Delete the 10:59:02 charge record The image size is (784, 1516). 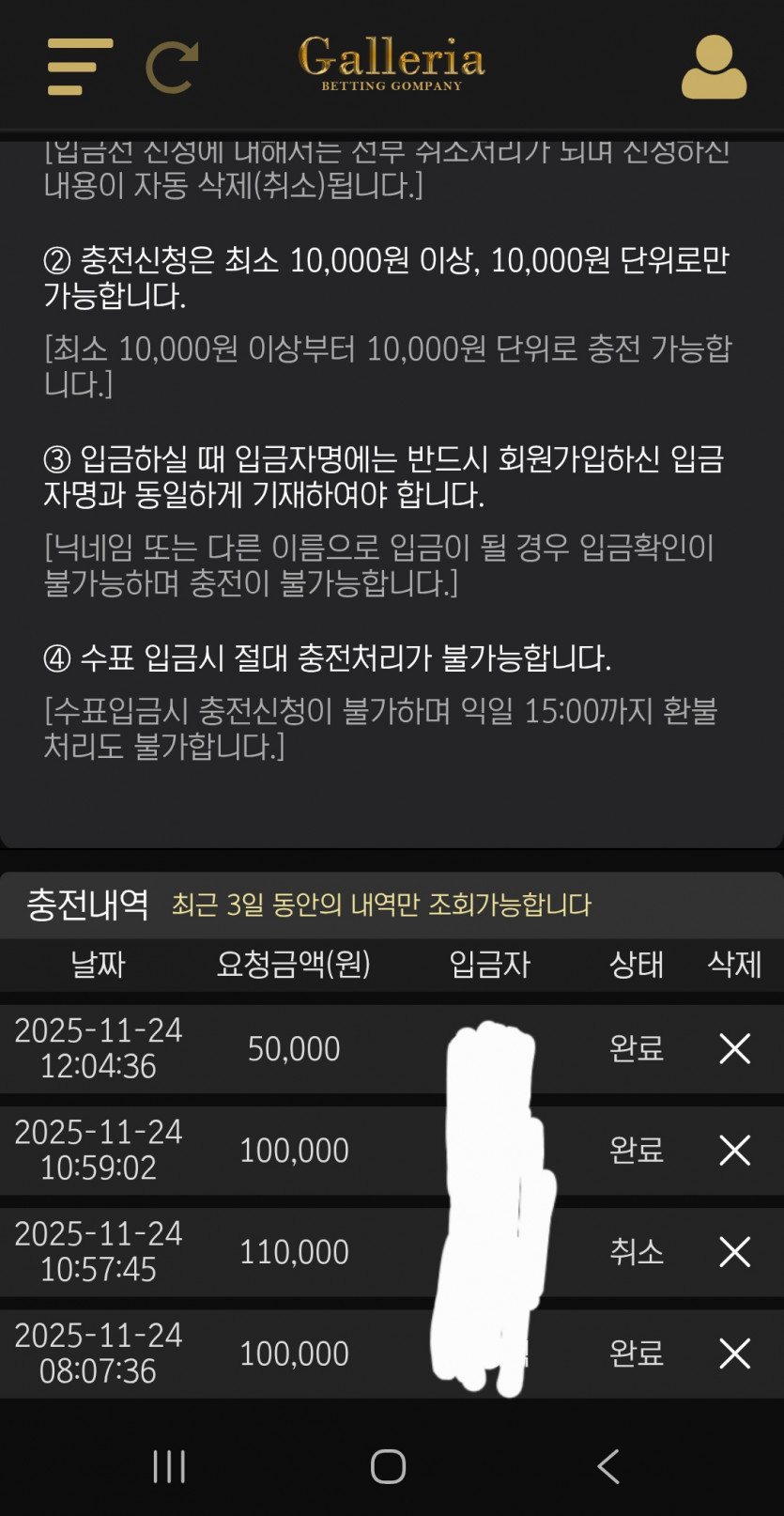point(734,1150)
